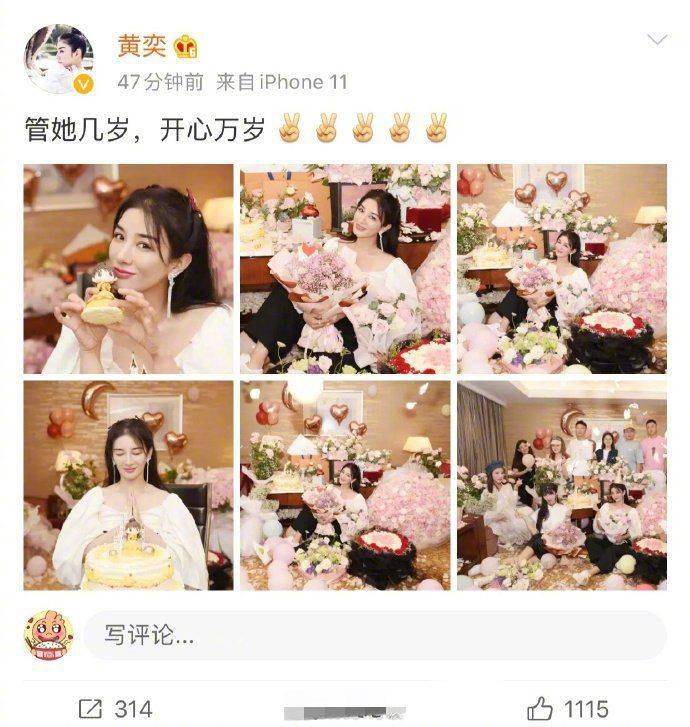Open 黄奕's profile avatar

tap(58, 59)
